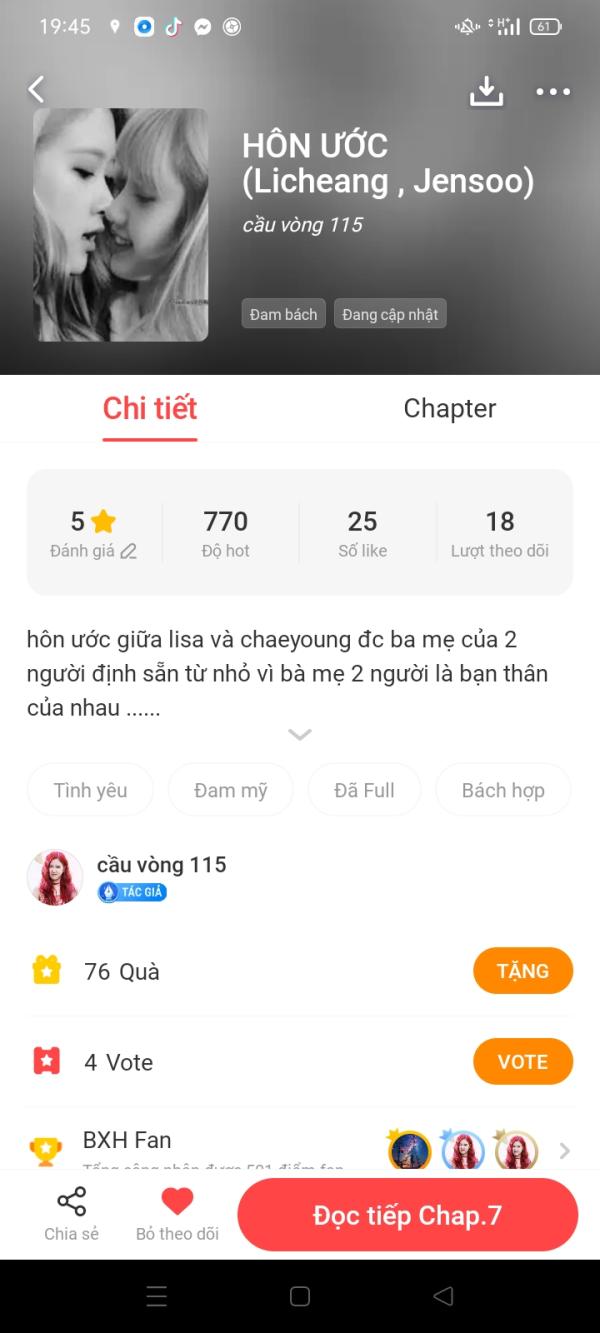Screen dimensions: 600x1333
Task: Open the three-dot overflow menu
Action: (x=552, y=92)
